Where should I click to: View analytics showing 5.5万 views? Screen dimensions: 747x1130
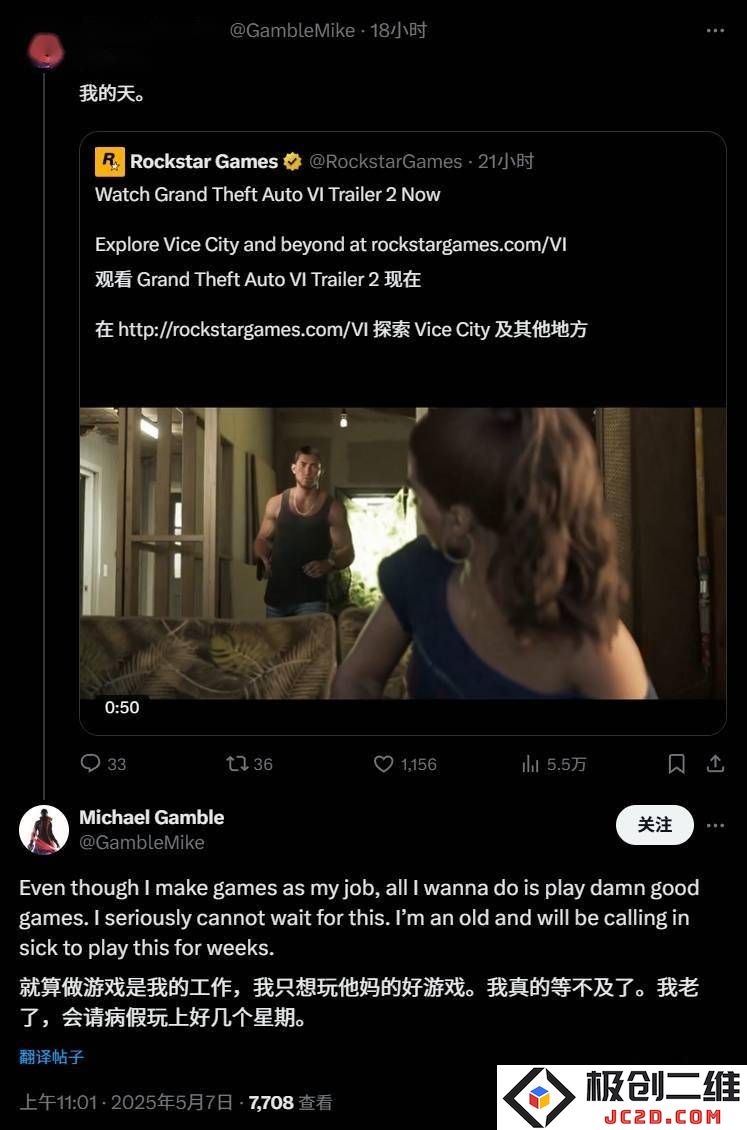pyautogui.click(x=531, y=764)
